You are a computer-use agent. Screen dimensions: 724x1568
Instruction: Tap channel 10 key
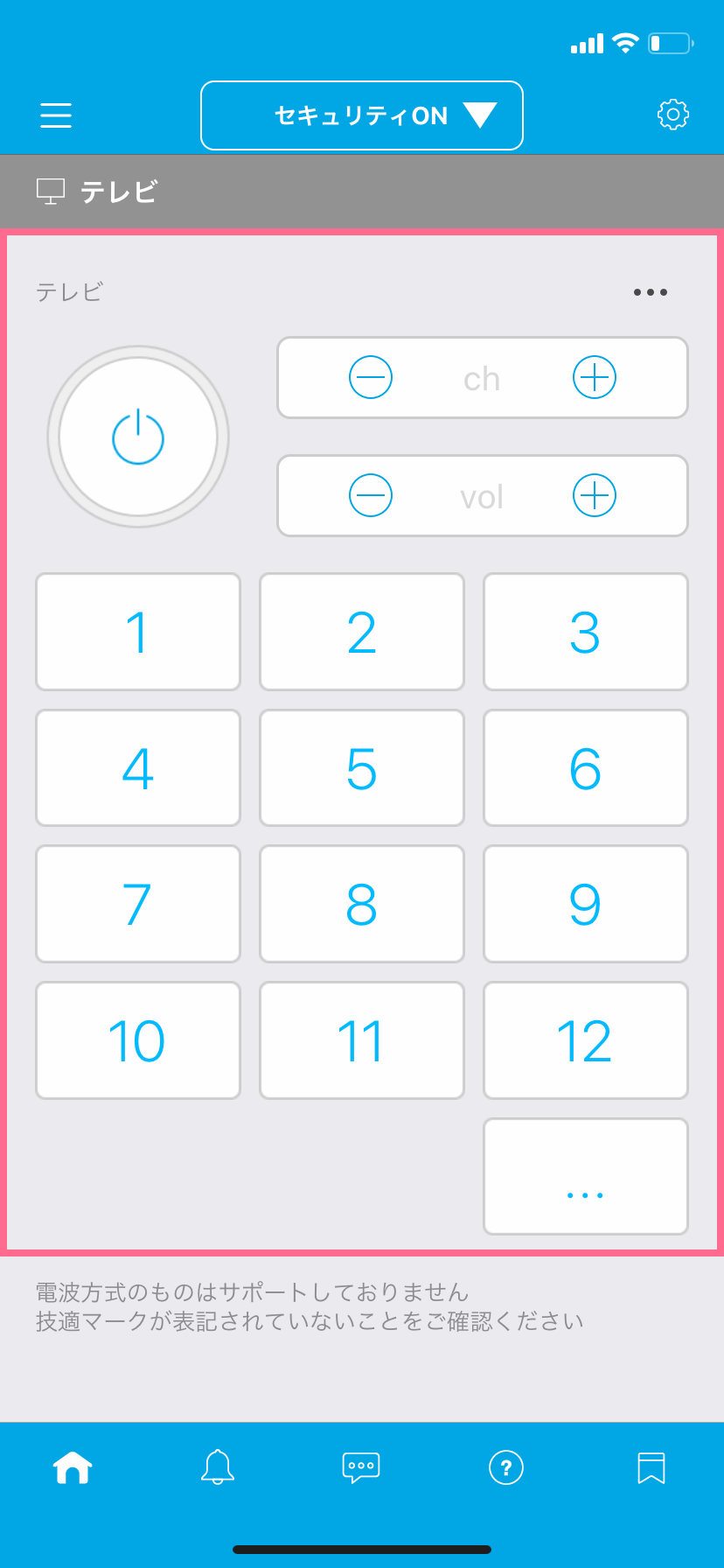(138, 1040)
